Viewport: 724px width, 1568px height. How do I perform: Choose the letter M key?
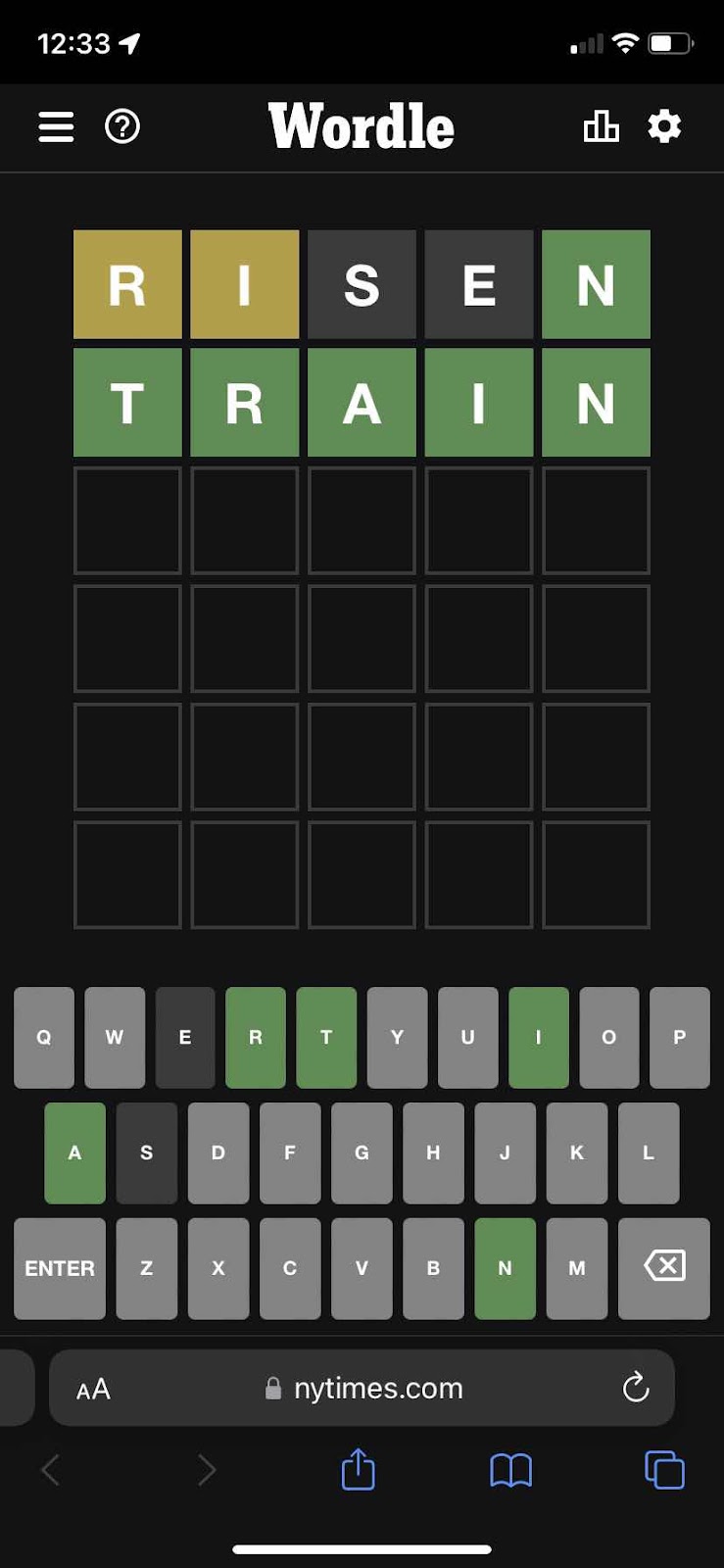coord(577,1268)
